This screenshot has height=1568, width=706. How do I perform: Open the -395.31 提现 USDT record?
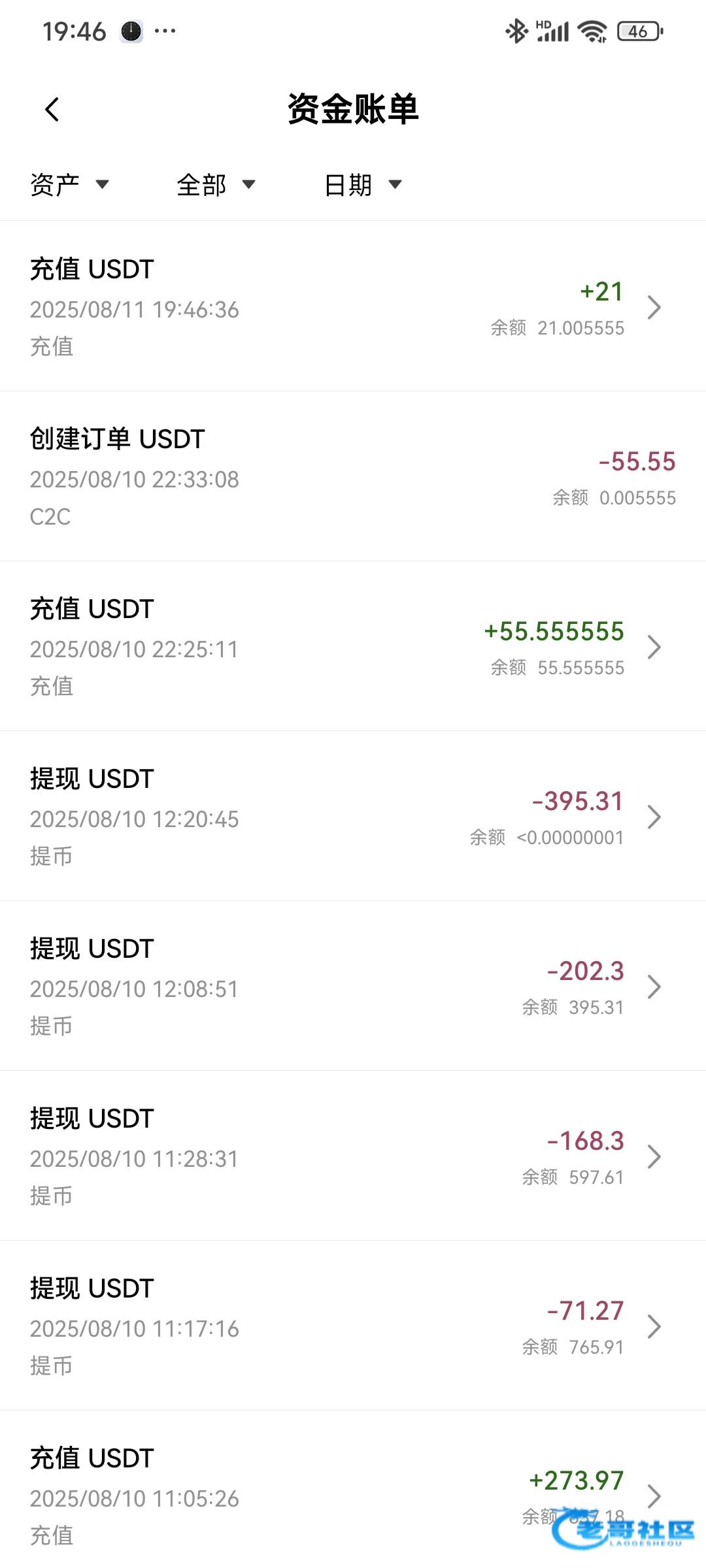[353, 816]
